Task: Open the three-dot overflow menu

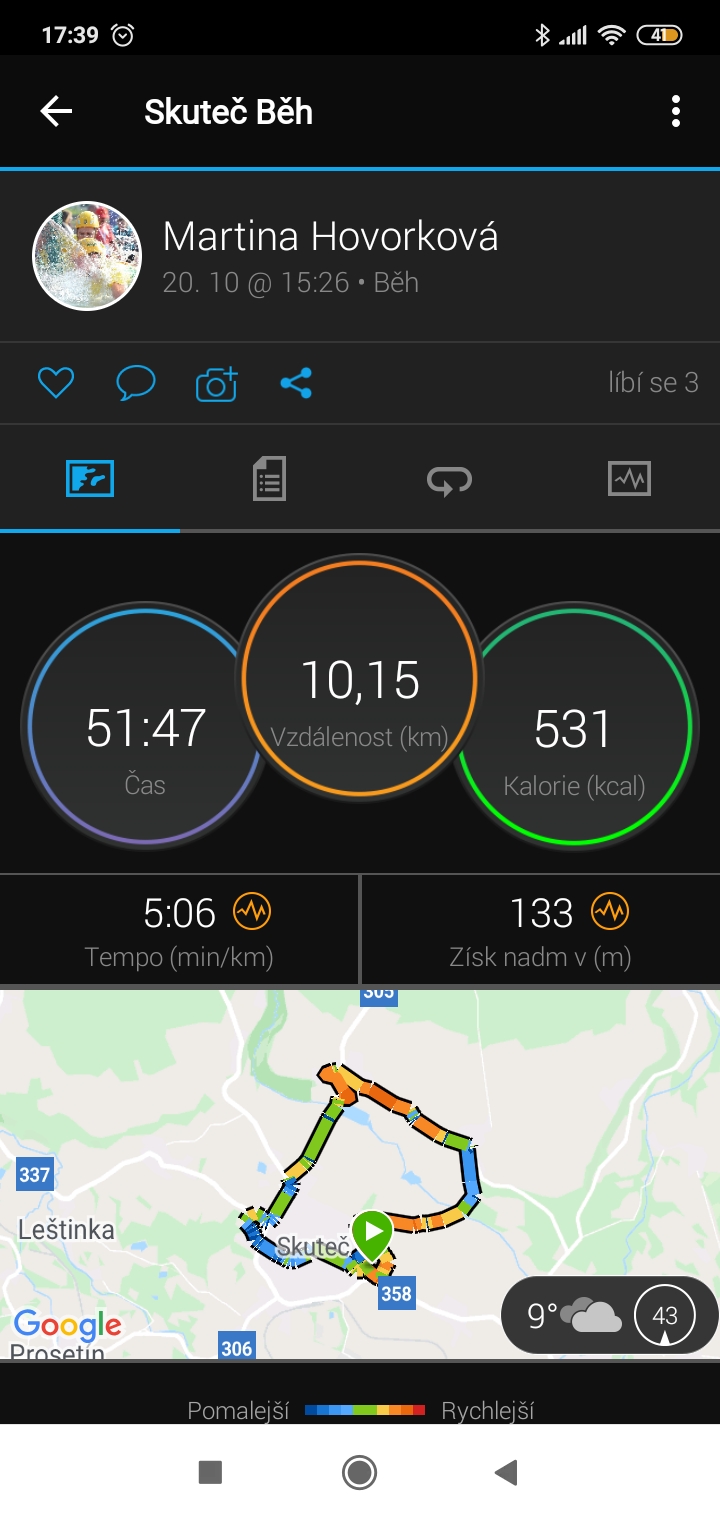Action: click(676, 111)
